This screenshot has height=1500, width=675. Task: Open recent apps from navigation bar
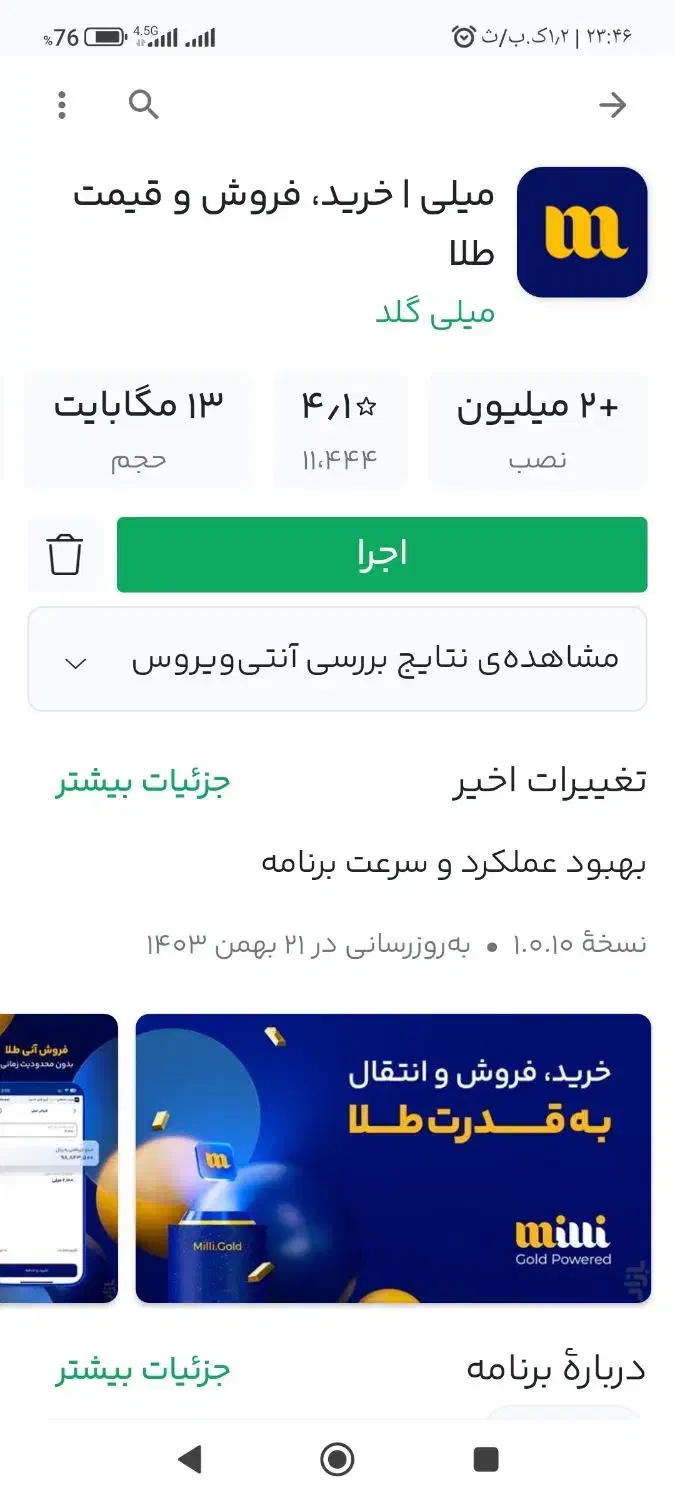pos(486,1459)
